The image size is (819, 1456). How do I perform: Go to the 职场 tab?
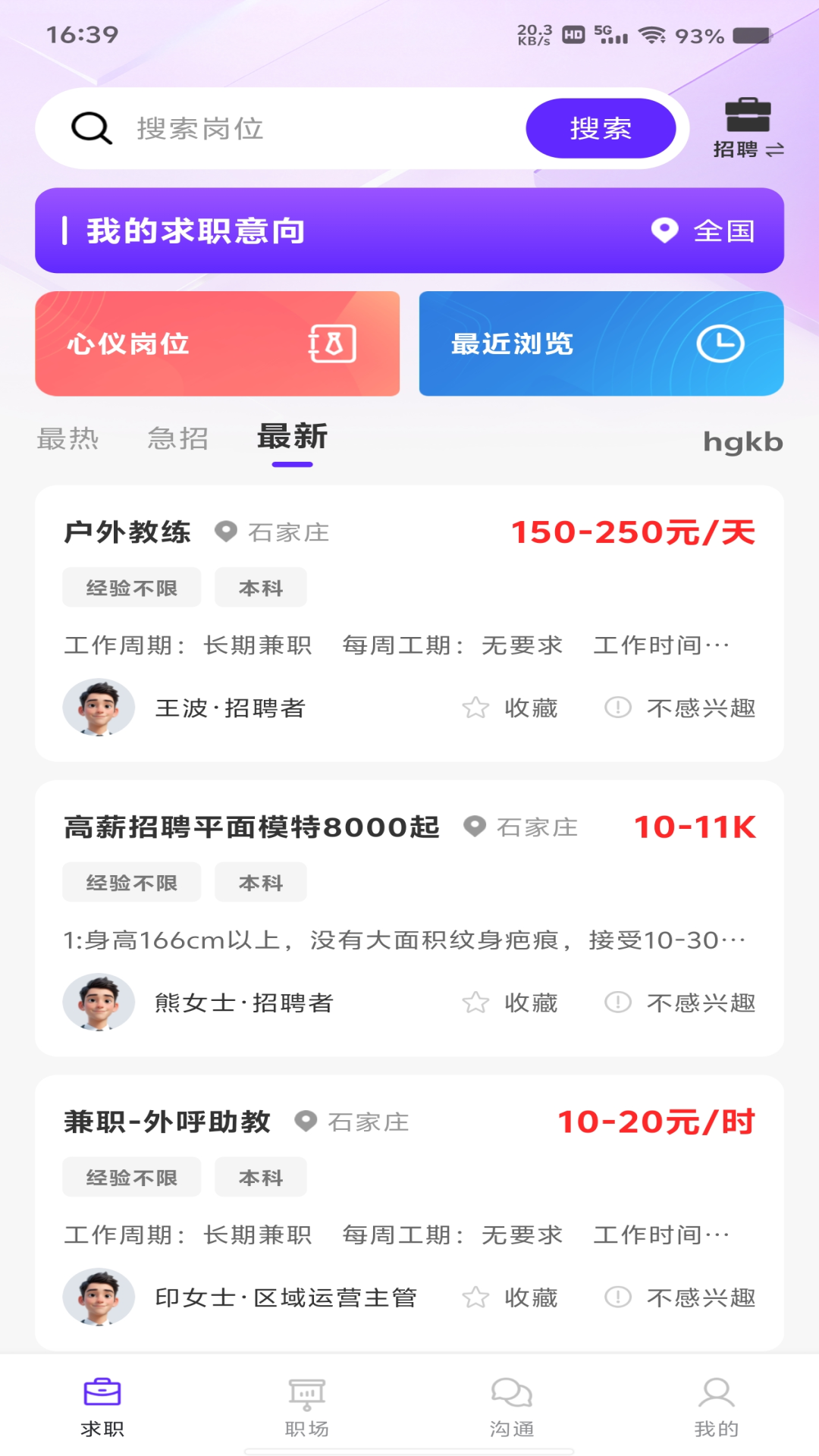click(307, 1407)
